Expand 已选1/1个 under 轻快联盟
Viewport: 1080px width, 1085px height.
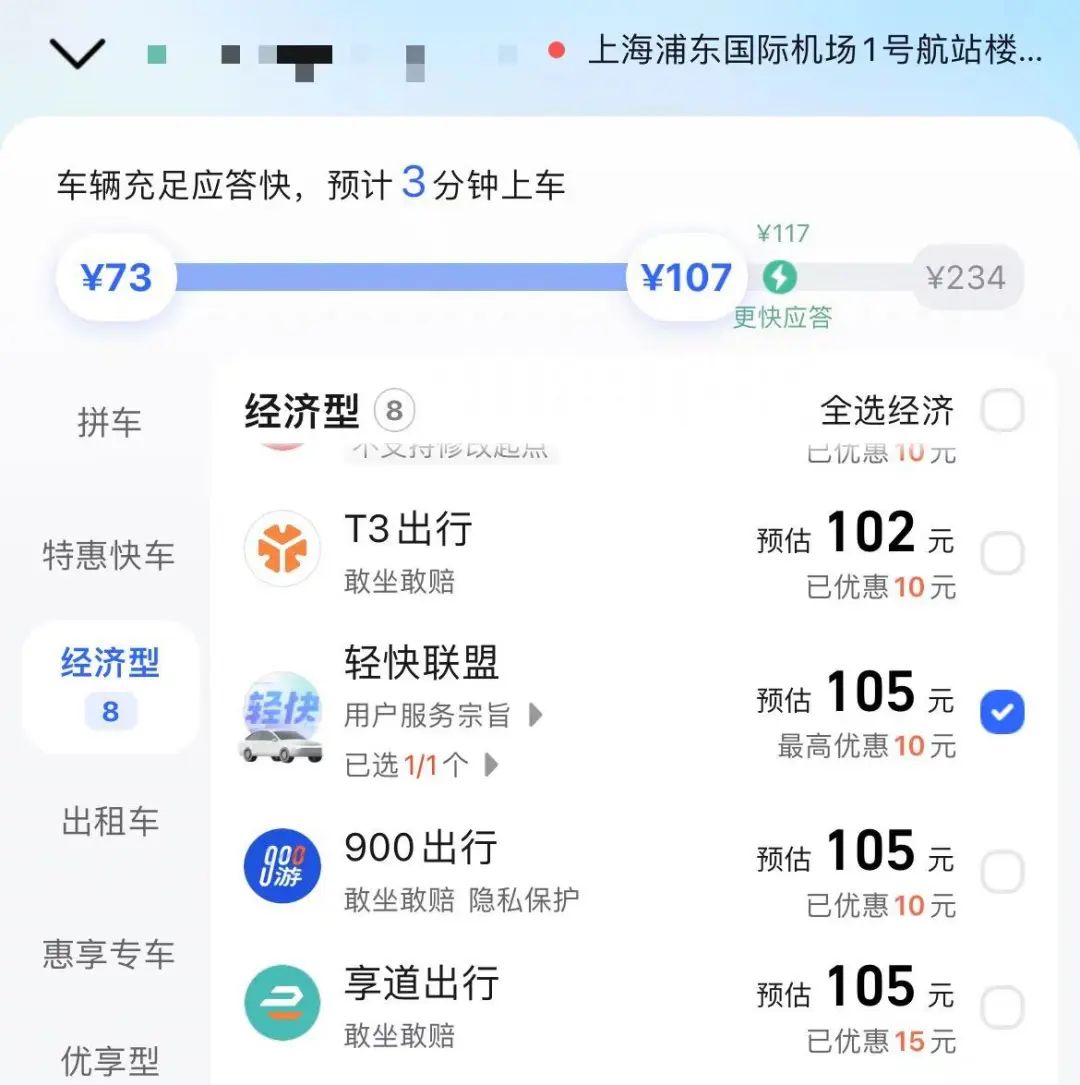[x=421, y=765]
